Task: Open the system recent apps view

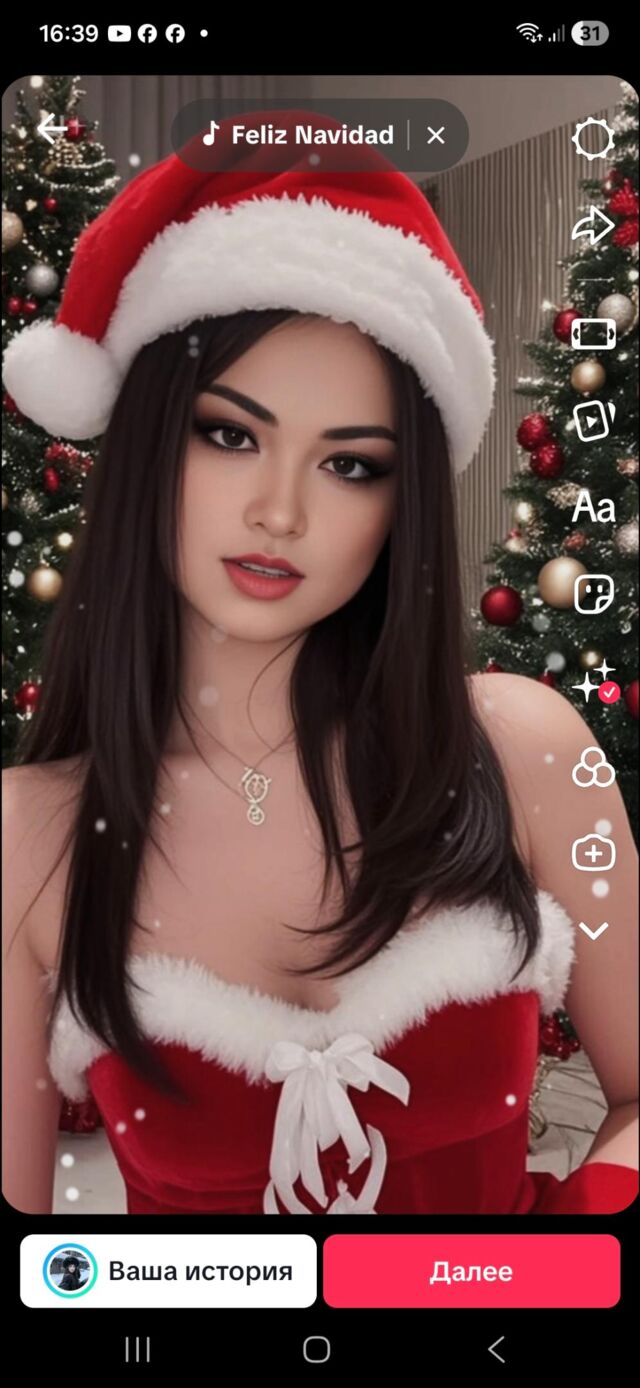Action: click(138, 1350)
